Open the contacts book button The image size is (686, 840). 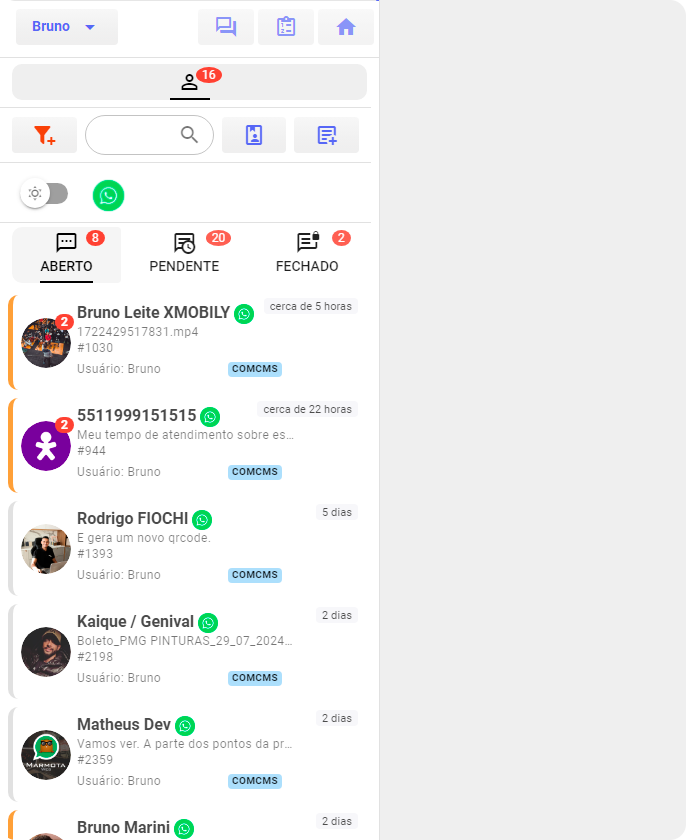pyautogui.click(x=254, y=135)
